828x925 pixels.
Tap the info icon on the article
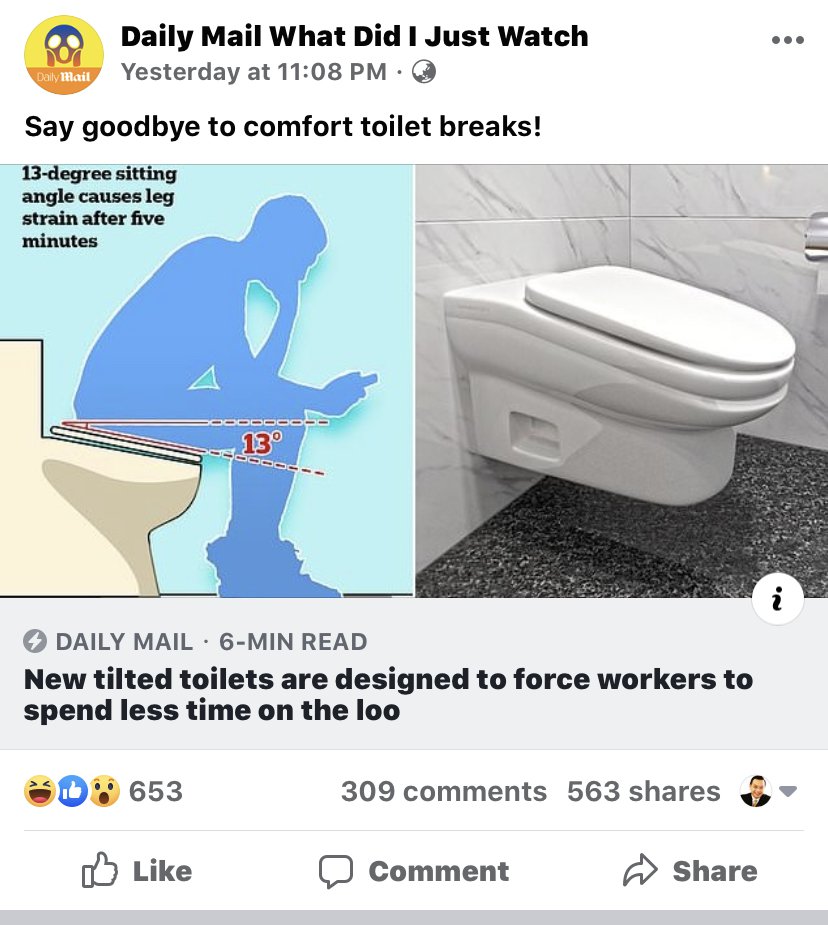(x=778, y=598)
